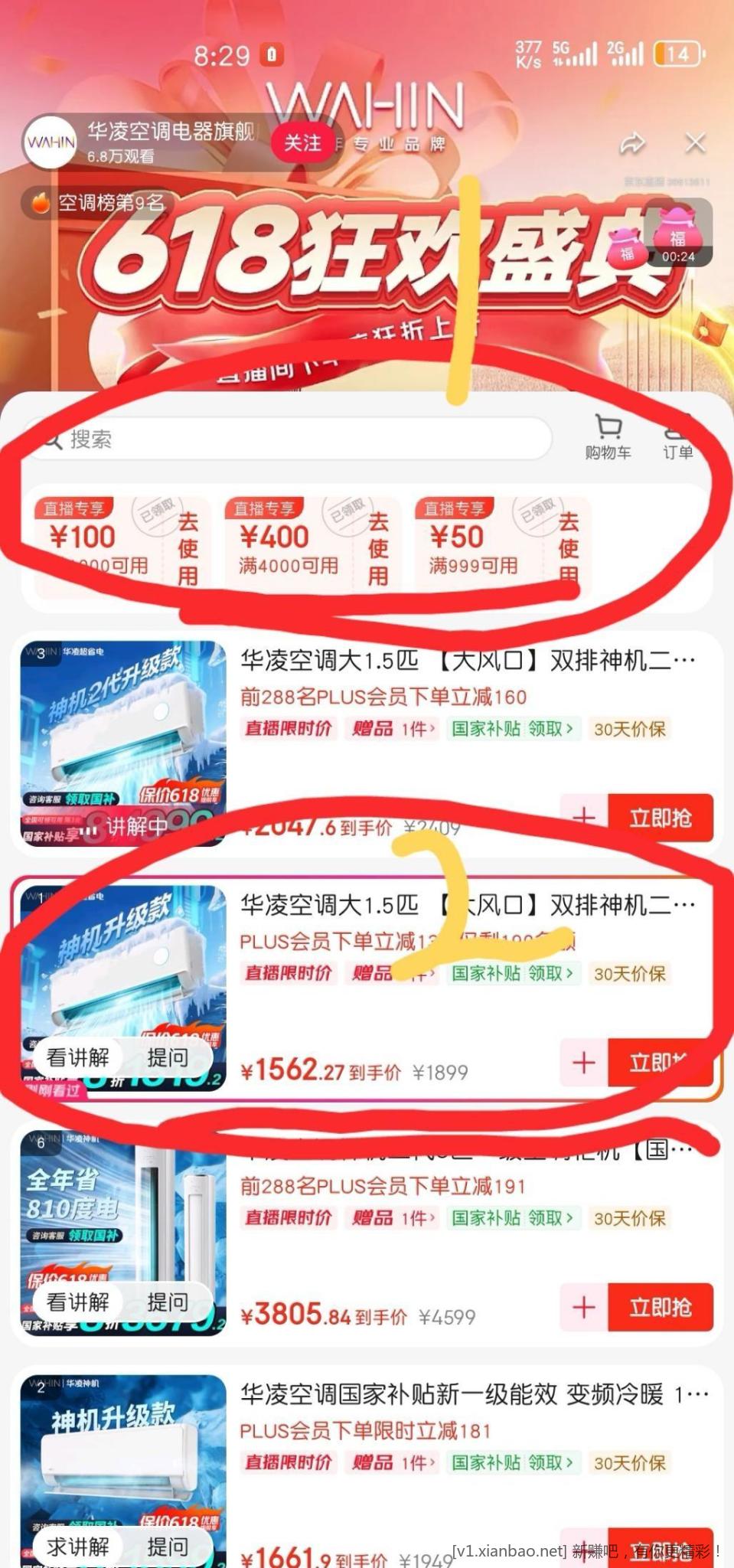The image size is (734, 1568).
Task: Open 购物车 shopping cart
Action: click(x=608, y=437)
